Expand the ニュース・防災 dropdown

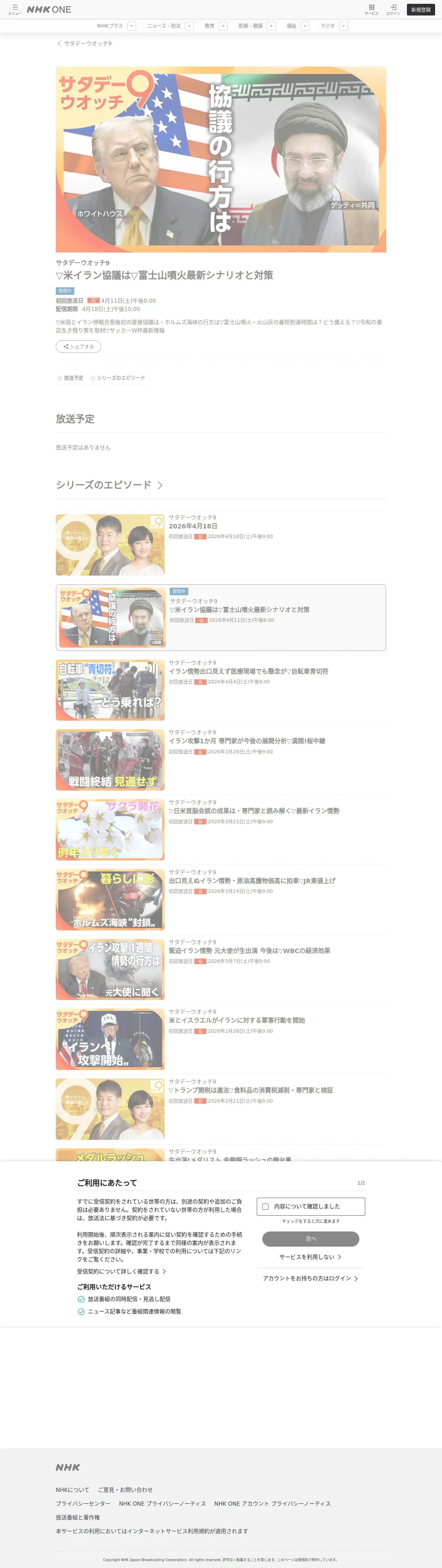[x=189, y=26]
